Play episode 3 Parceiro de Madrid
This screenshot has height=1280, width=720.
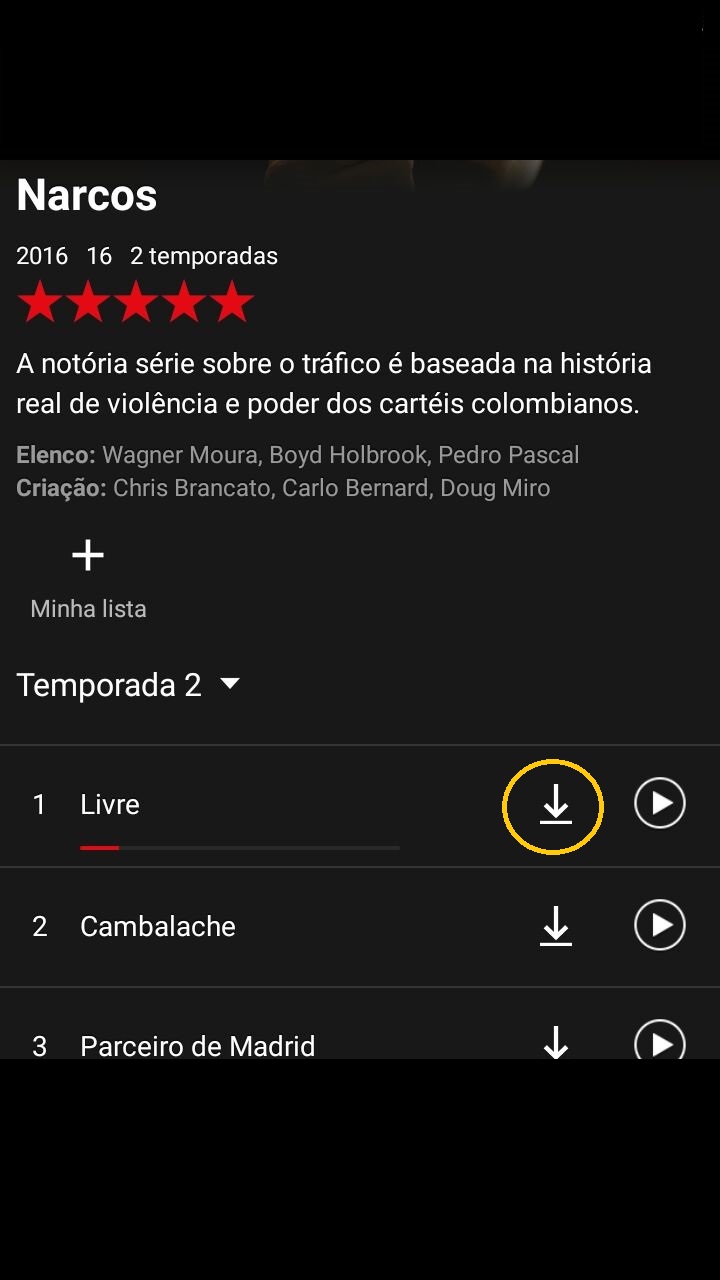[660, 1040]
